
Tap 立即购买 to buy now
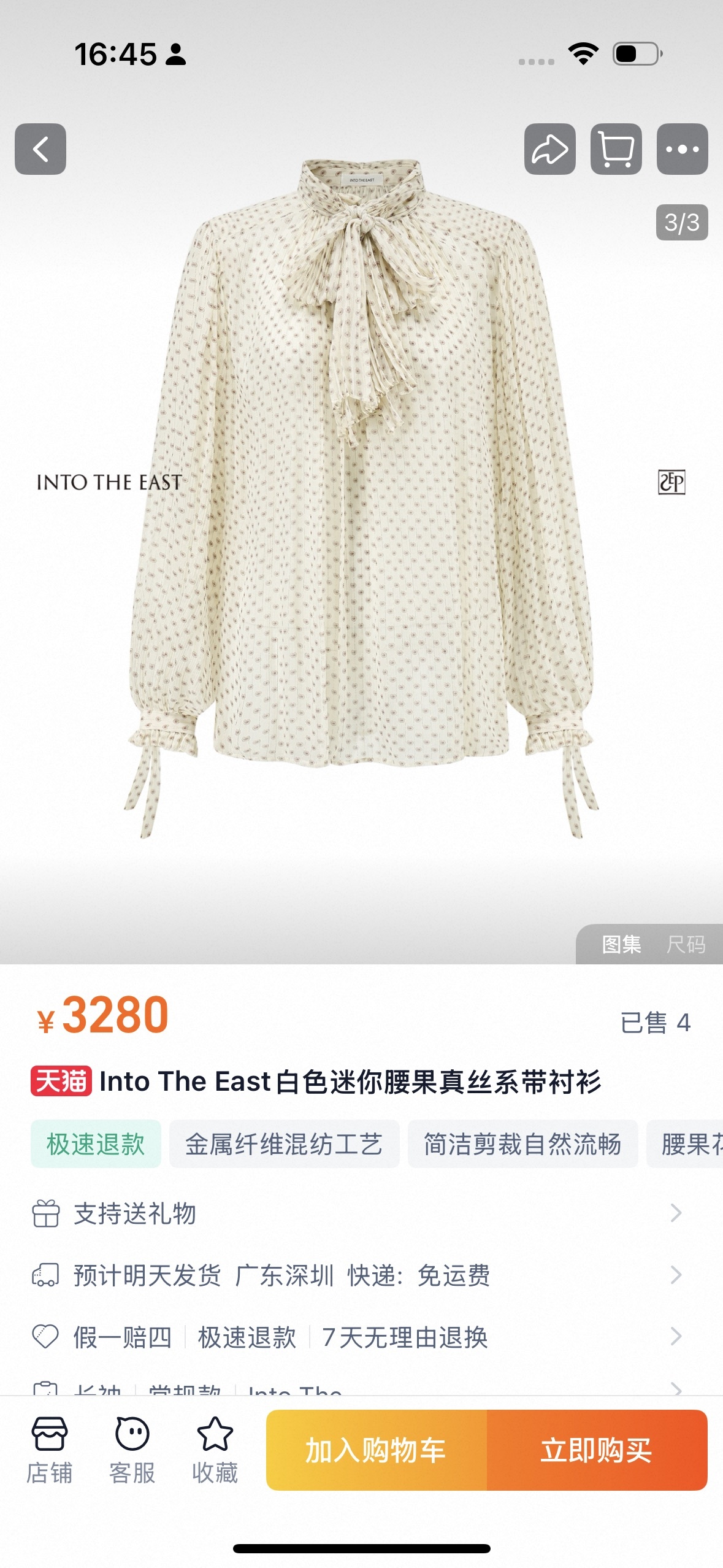tap(596, 1450)
